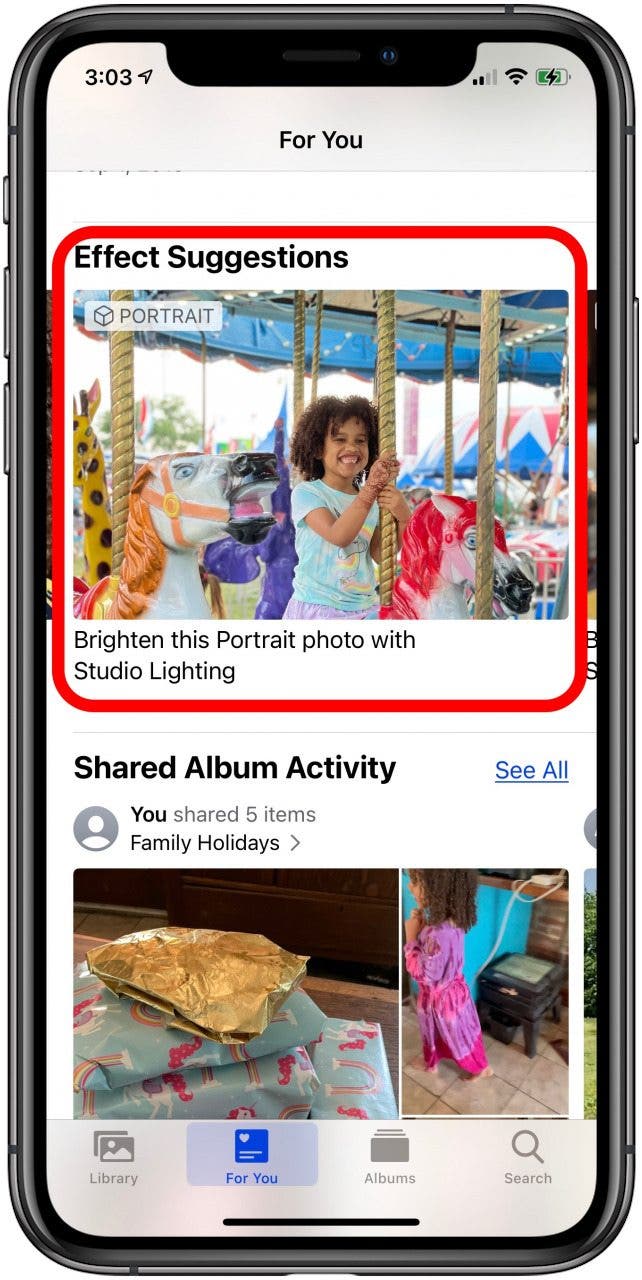View the shared gold-wrapped gifts photo

[x=236, y=993]
